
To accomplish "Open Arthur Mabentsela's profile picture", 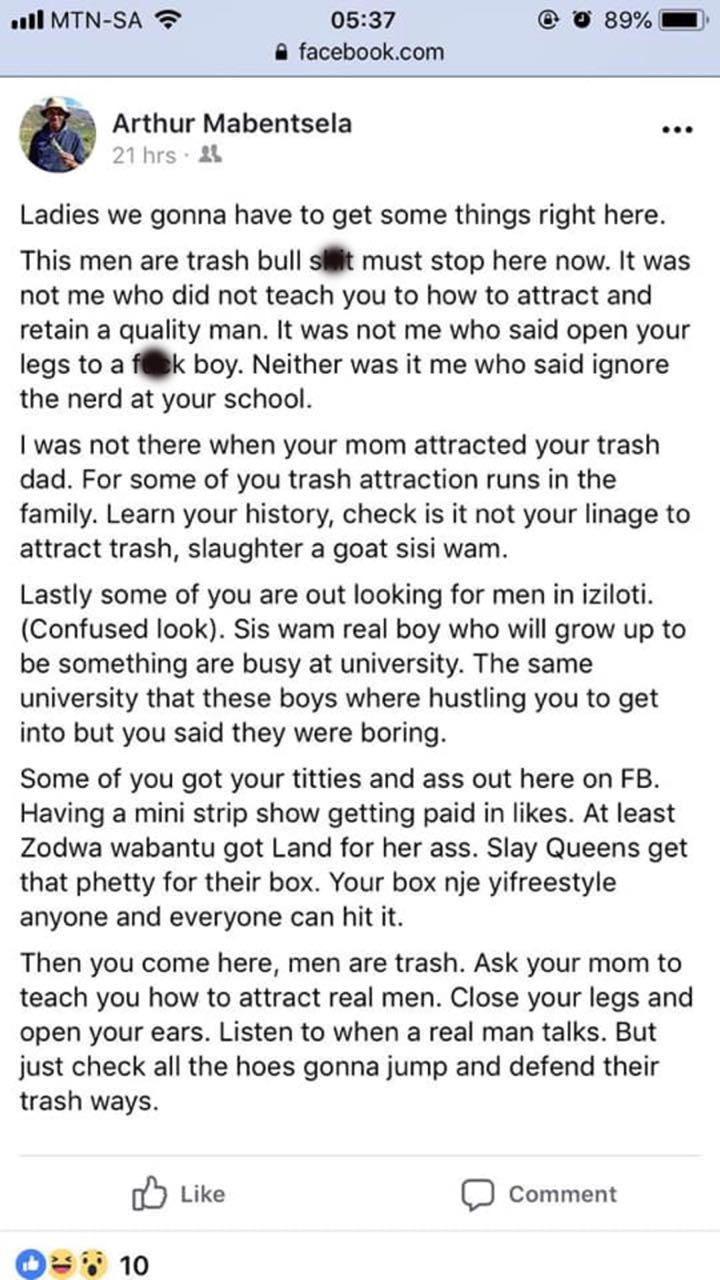I will coord(56,135).
